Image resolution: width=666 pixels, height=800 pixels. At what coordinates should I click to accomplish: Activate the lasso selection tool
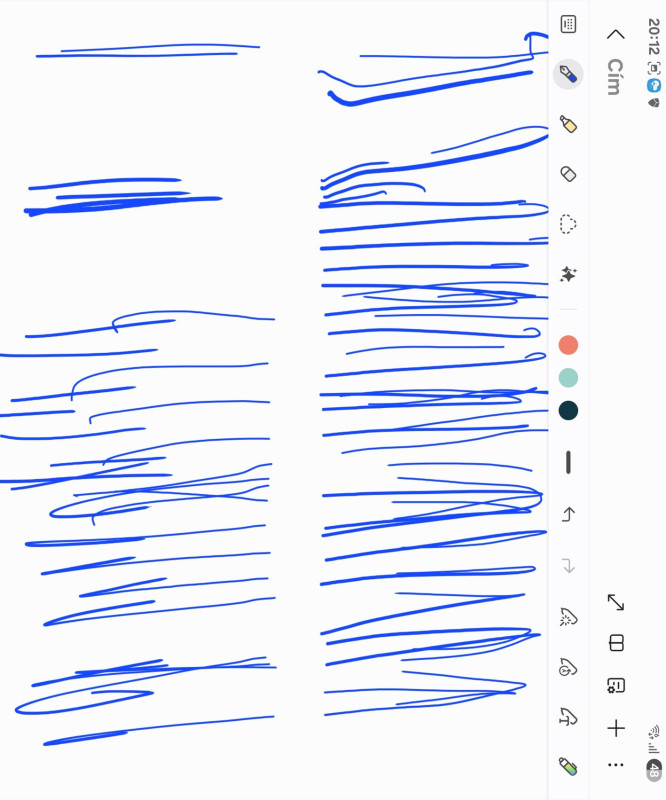[568, 224]
